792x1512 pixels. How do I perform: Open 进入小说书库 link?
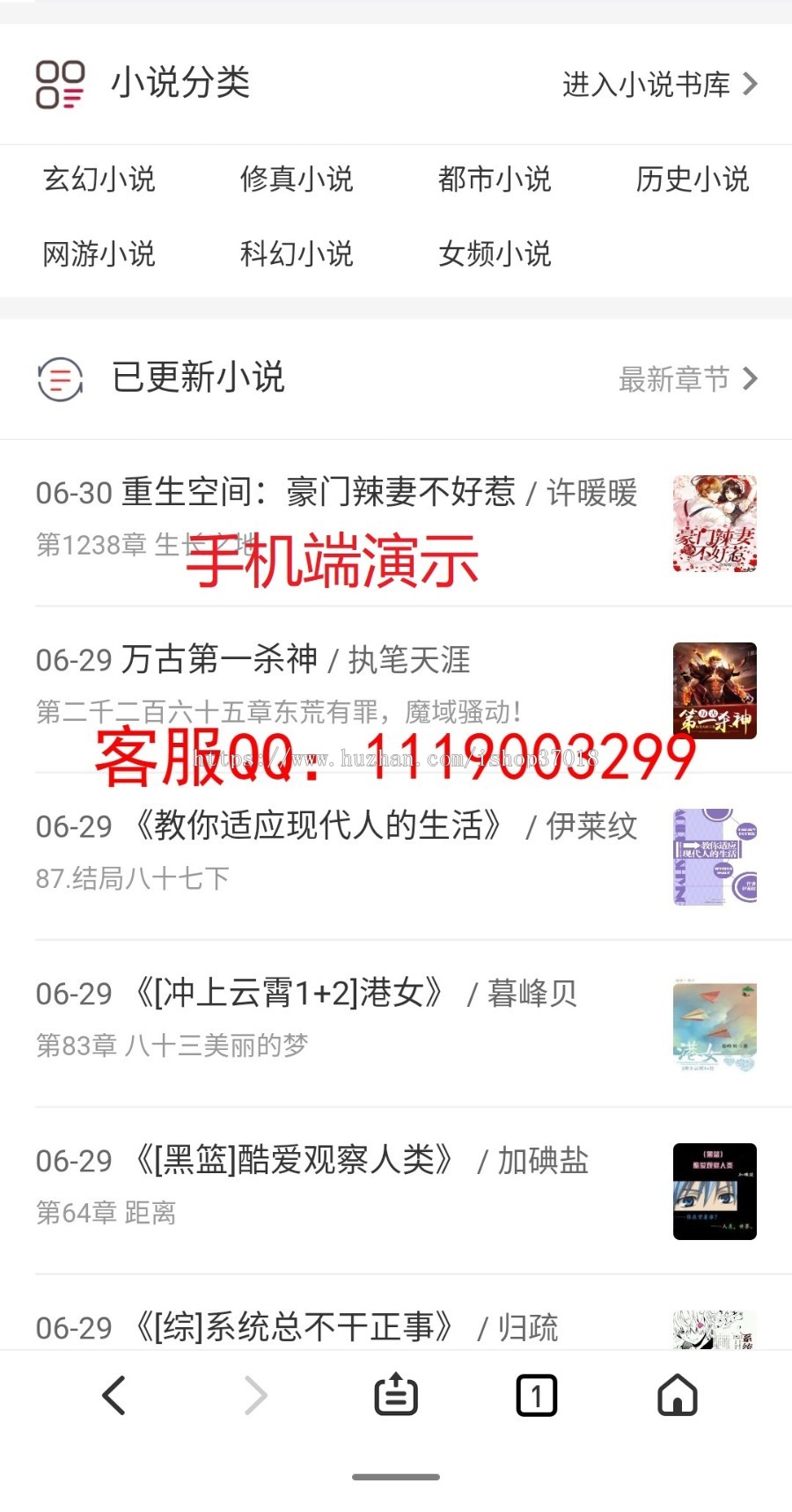tap(659, 84)
